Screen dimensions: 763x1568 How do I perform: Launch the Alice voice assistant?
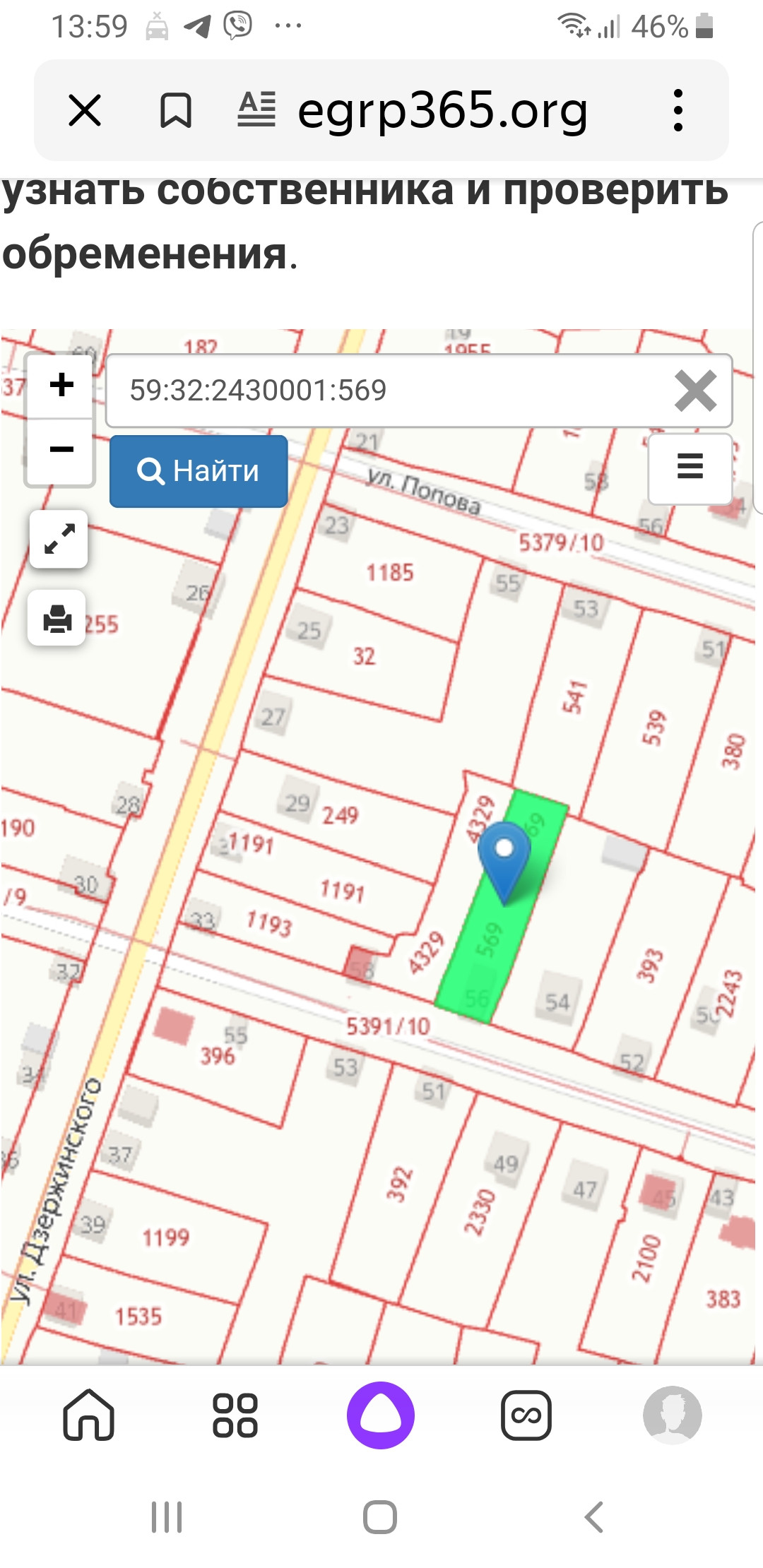point(381,1415)
